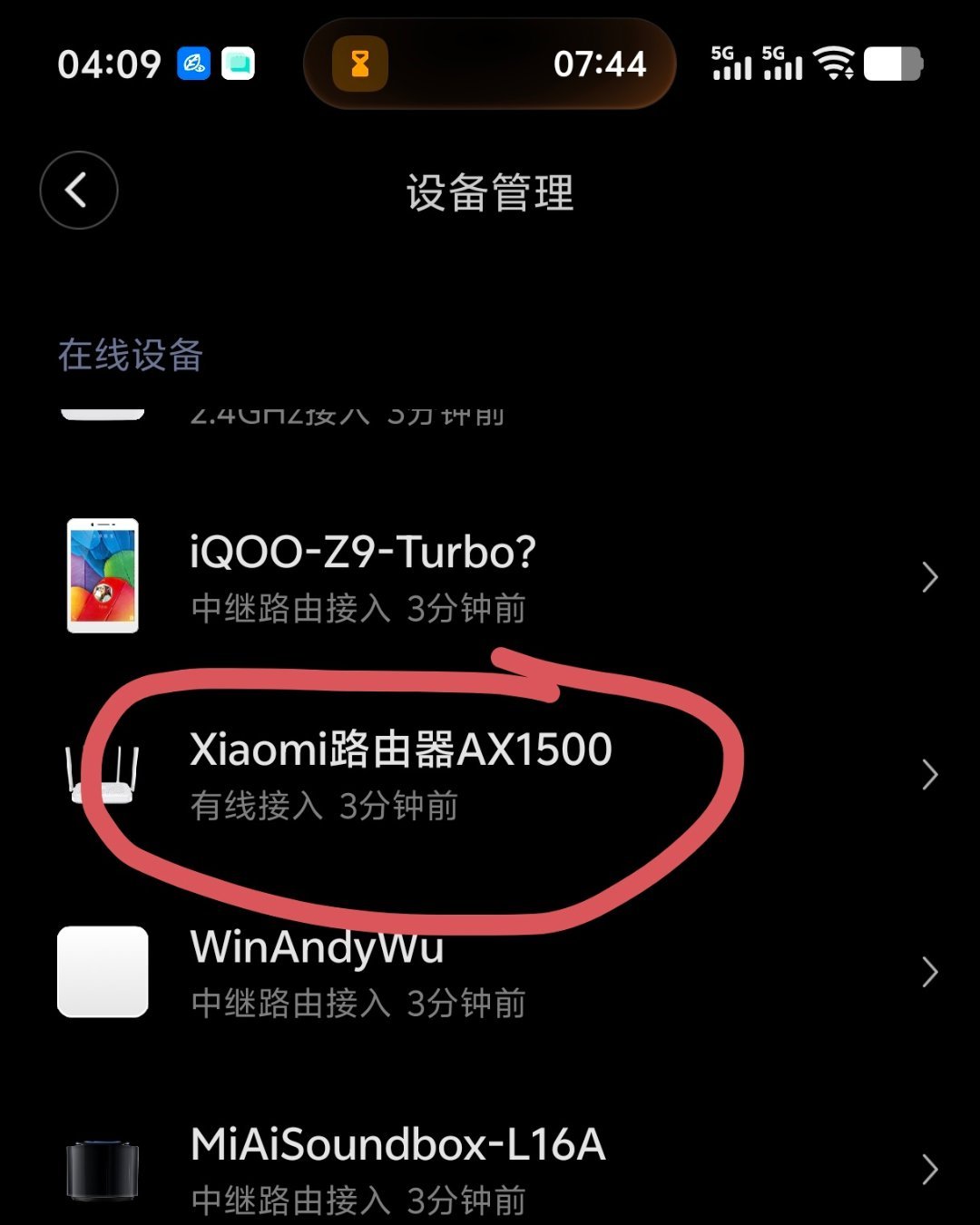
Task: Tap the WinAndyWu white square device icon
Action: (x=102, y=971)
